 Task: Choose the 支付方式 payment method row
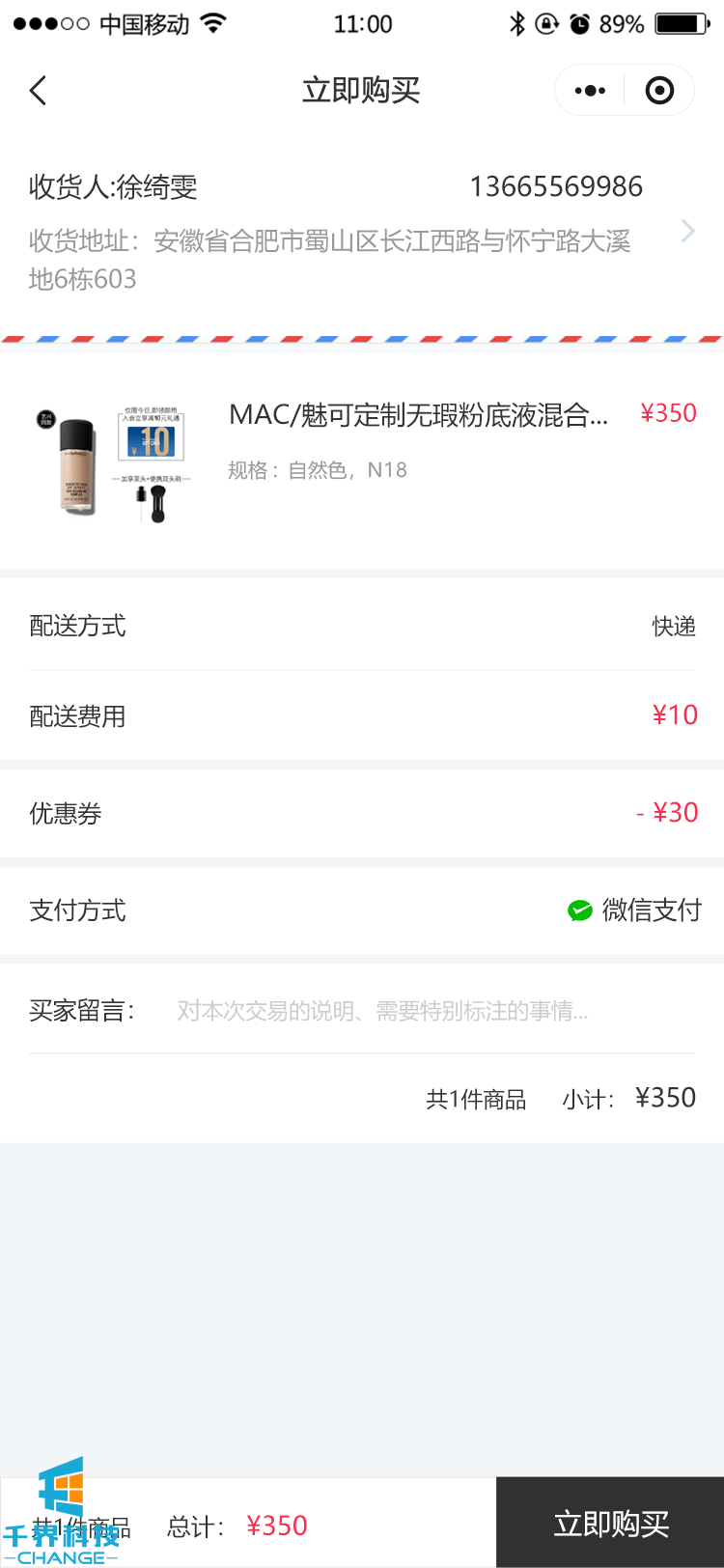coord(362,910)
